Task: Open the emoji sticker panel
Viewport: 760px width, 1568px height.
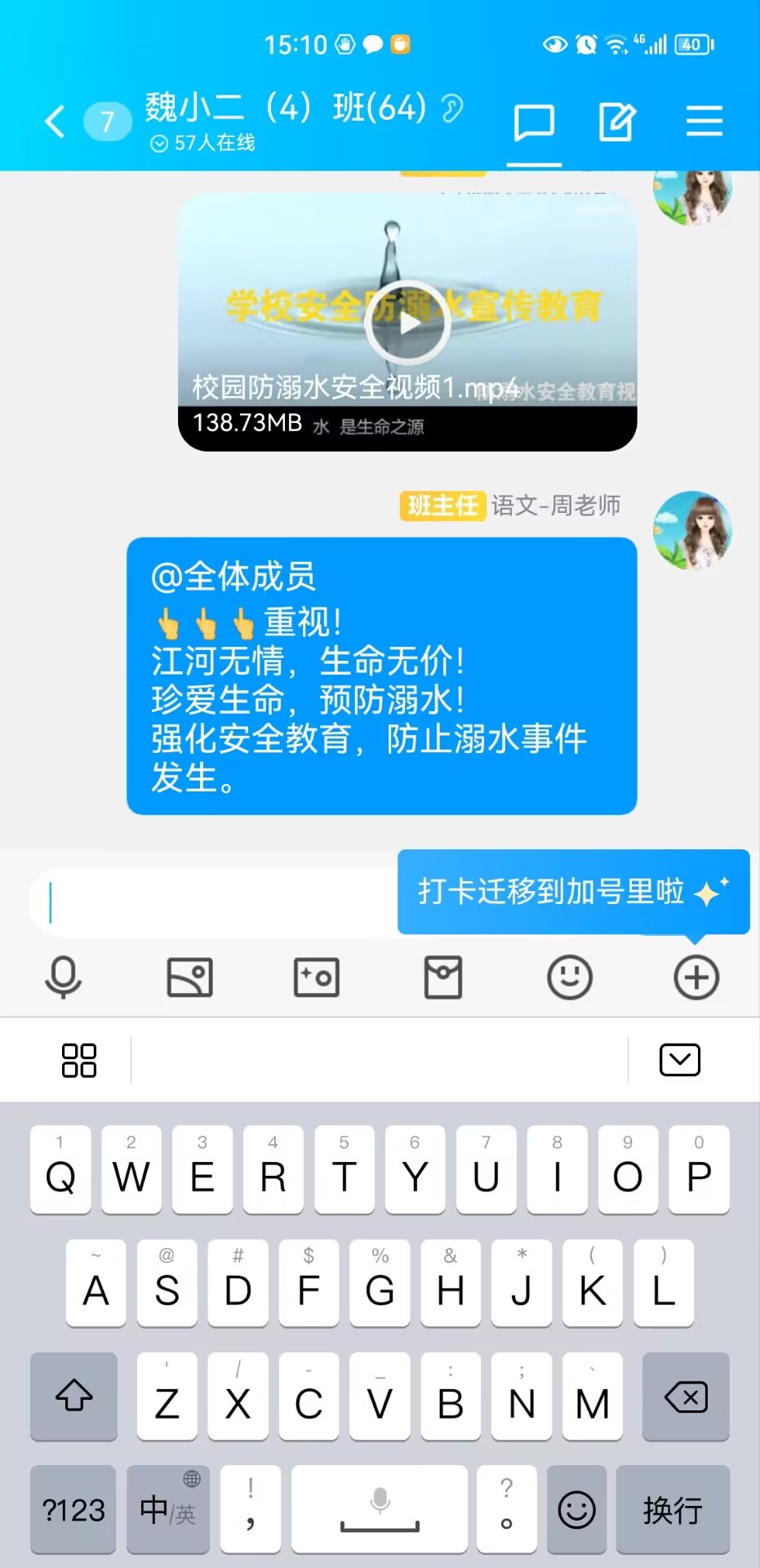Action: pos(569,977)
